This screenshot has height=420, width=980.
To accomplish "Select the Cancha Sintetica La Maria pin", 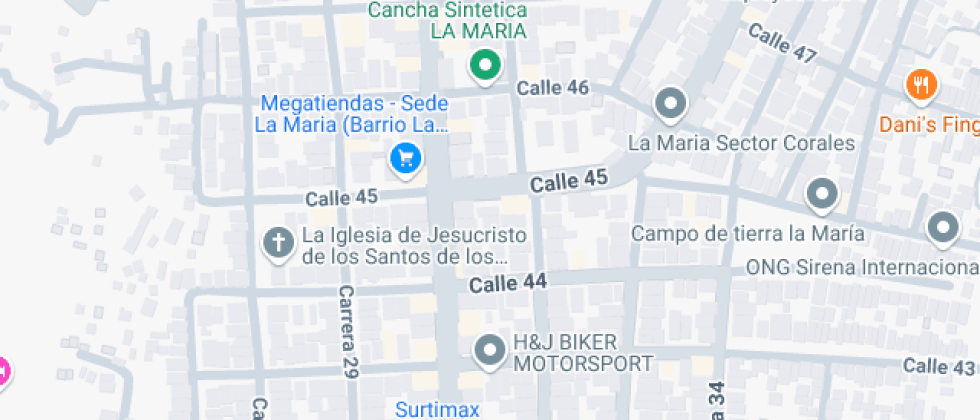I will pos(485,67).
